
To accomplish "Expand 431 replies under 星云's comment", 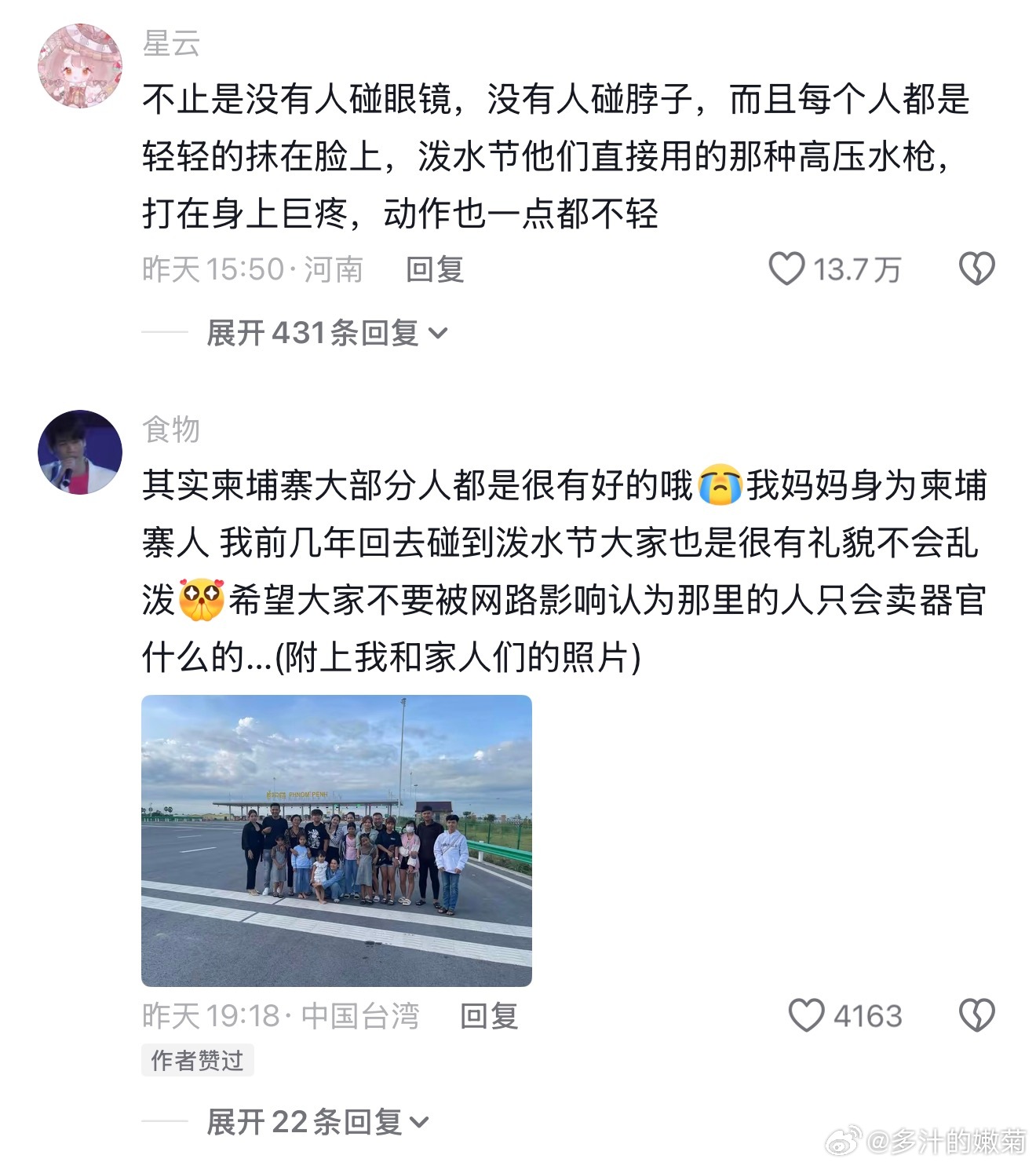I will pyautogui.click(x=326, y=333).
